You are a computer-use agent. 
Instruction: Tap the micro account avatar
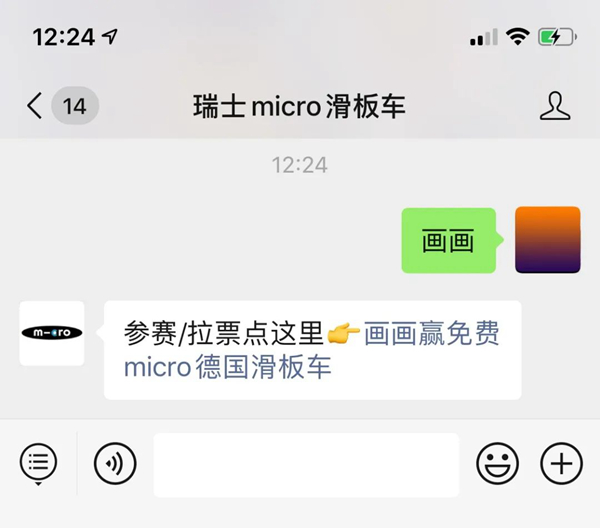point(52,333)
